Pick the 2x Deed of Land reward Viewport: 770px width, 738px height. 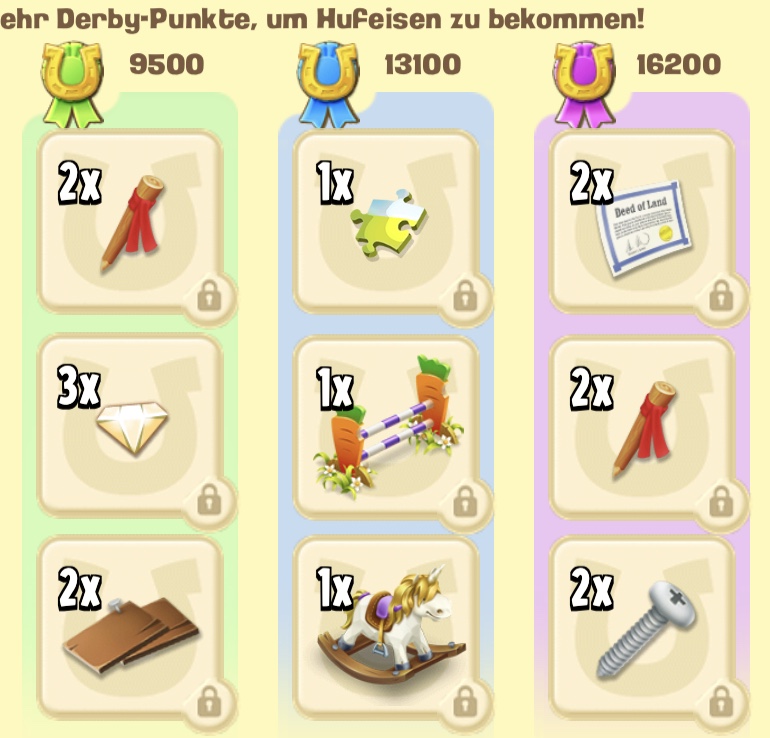(x=642, y=224)
